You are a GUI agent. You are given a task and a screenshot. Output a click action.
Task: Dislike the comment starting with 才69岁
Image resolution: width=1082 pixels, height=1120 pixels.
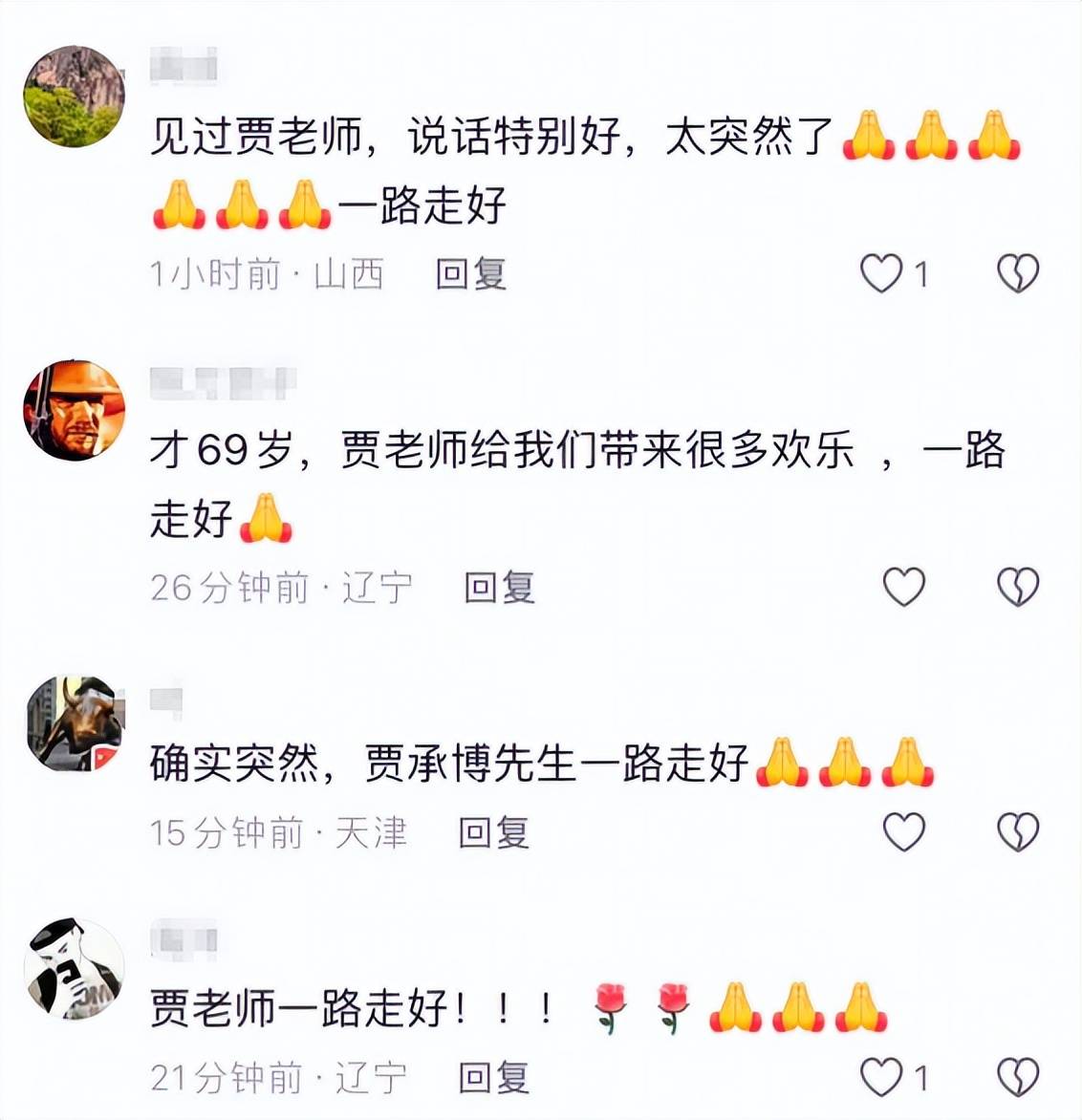1017,587
